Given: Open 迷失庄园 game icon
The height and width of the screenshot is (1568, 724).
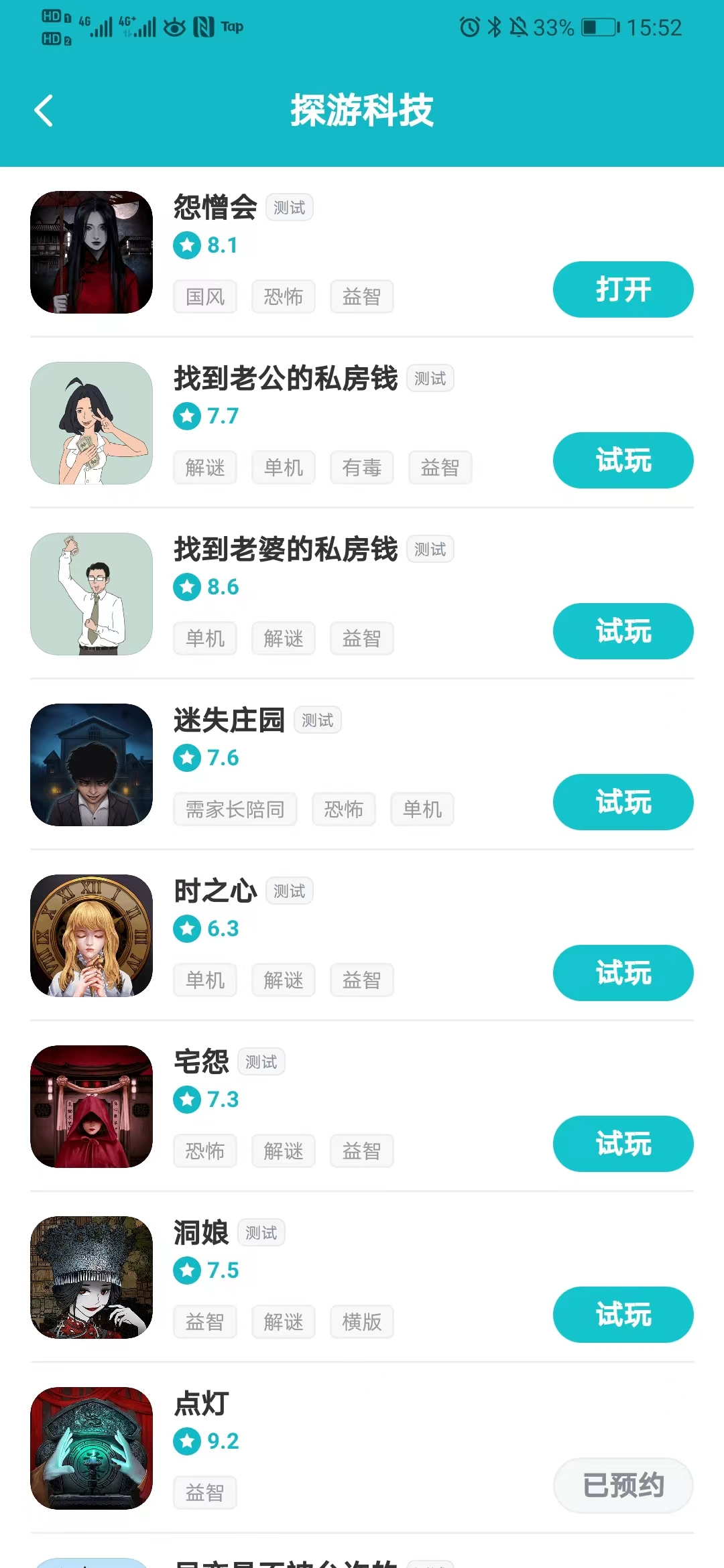Looking at the screenshot, I should 92,765.
